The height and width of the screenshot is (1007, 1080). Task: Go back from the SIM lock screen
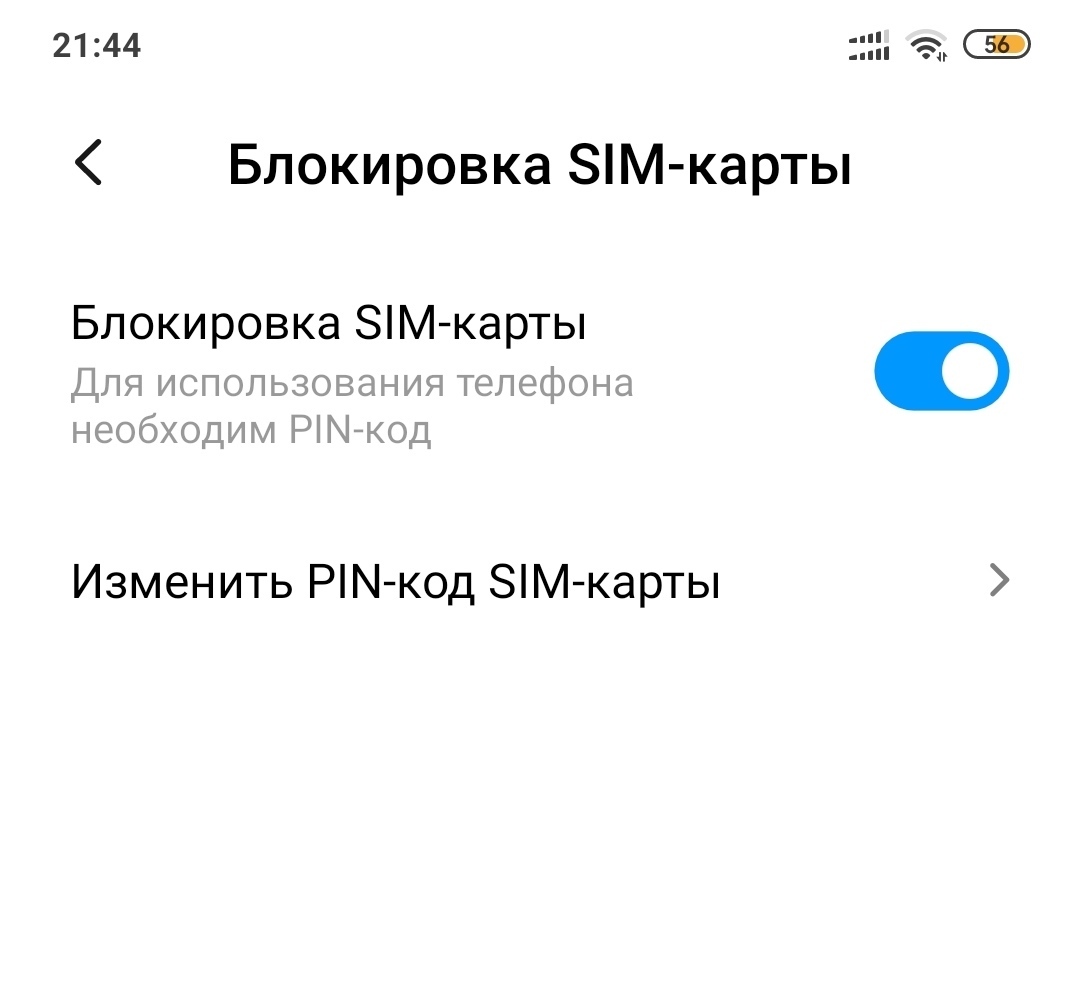coord(89,163)
